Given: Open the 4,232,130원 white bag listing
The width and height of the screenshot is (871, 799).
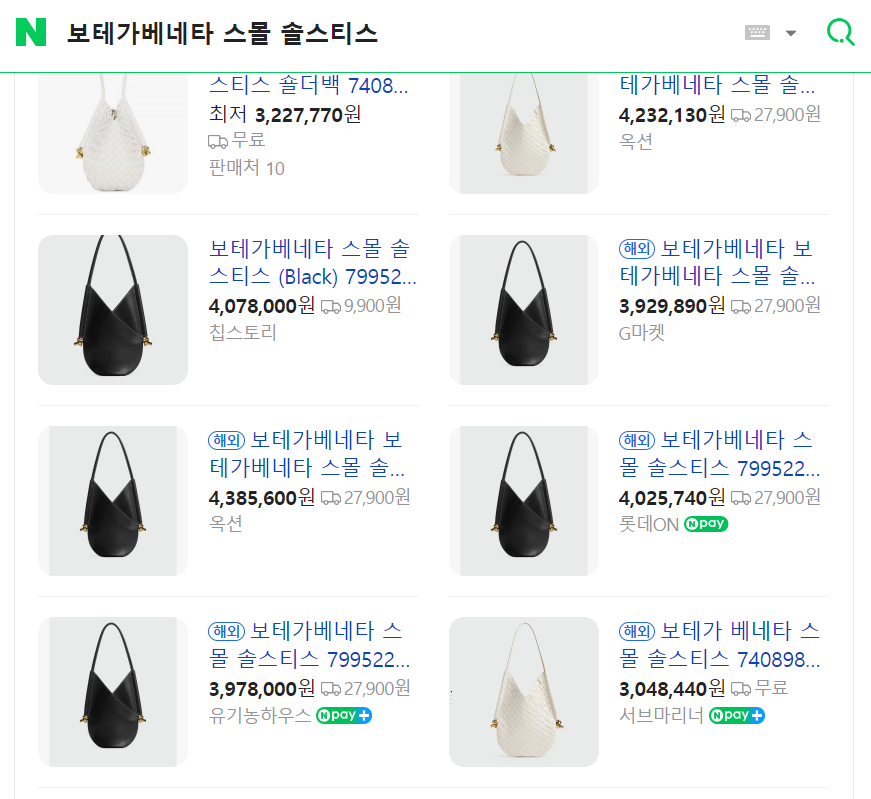Looking at the screenshot, I should (718, 86).
